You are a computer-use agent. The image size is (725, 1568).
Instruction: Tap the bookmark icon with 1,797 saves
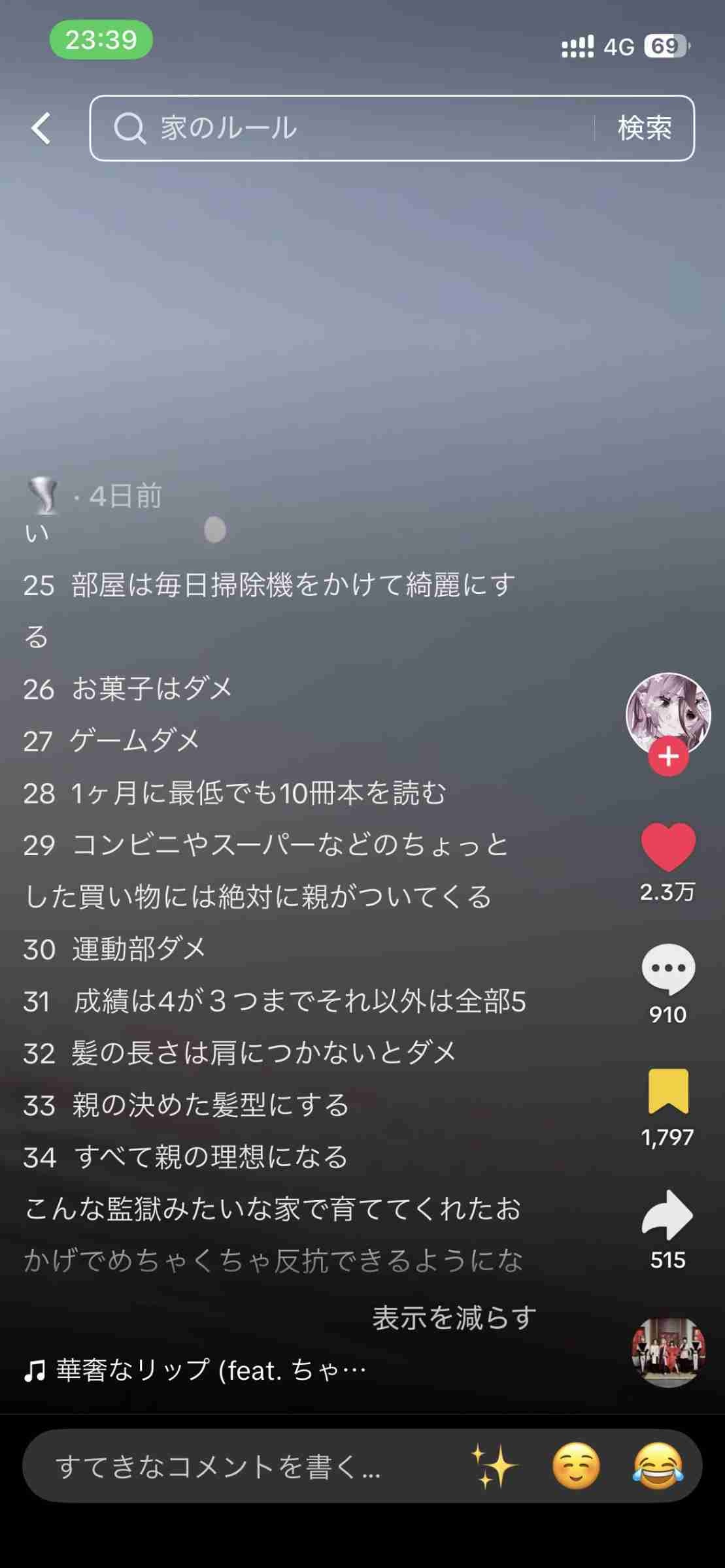point(667,1091)
